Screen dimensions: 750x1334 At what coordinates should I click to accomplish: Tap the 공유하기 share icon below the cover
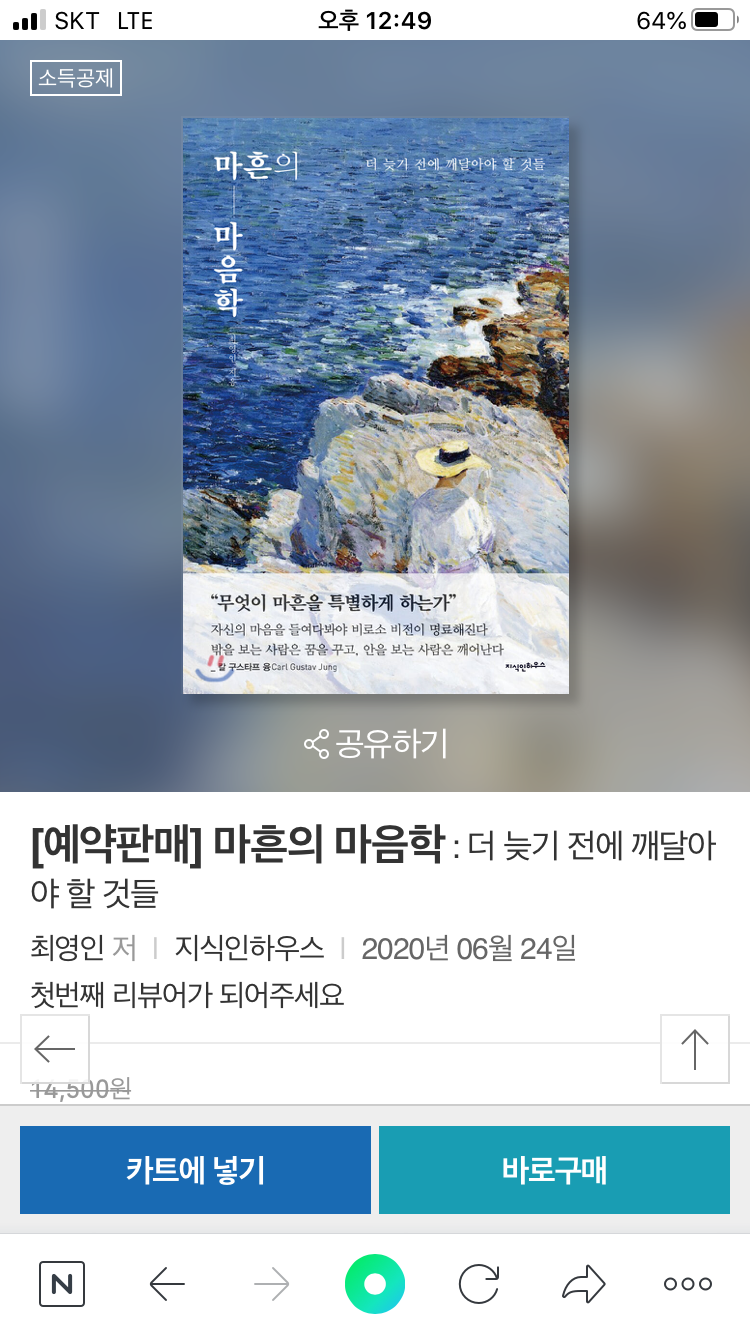(374, 741)
